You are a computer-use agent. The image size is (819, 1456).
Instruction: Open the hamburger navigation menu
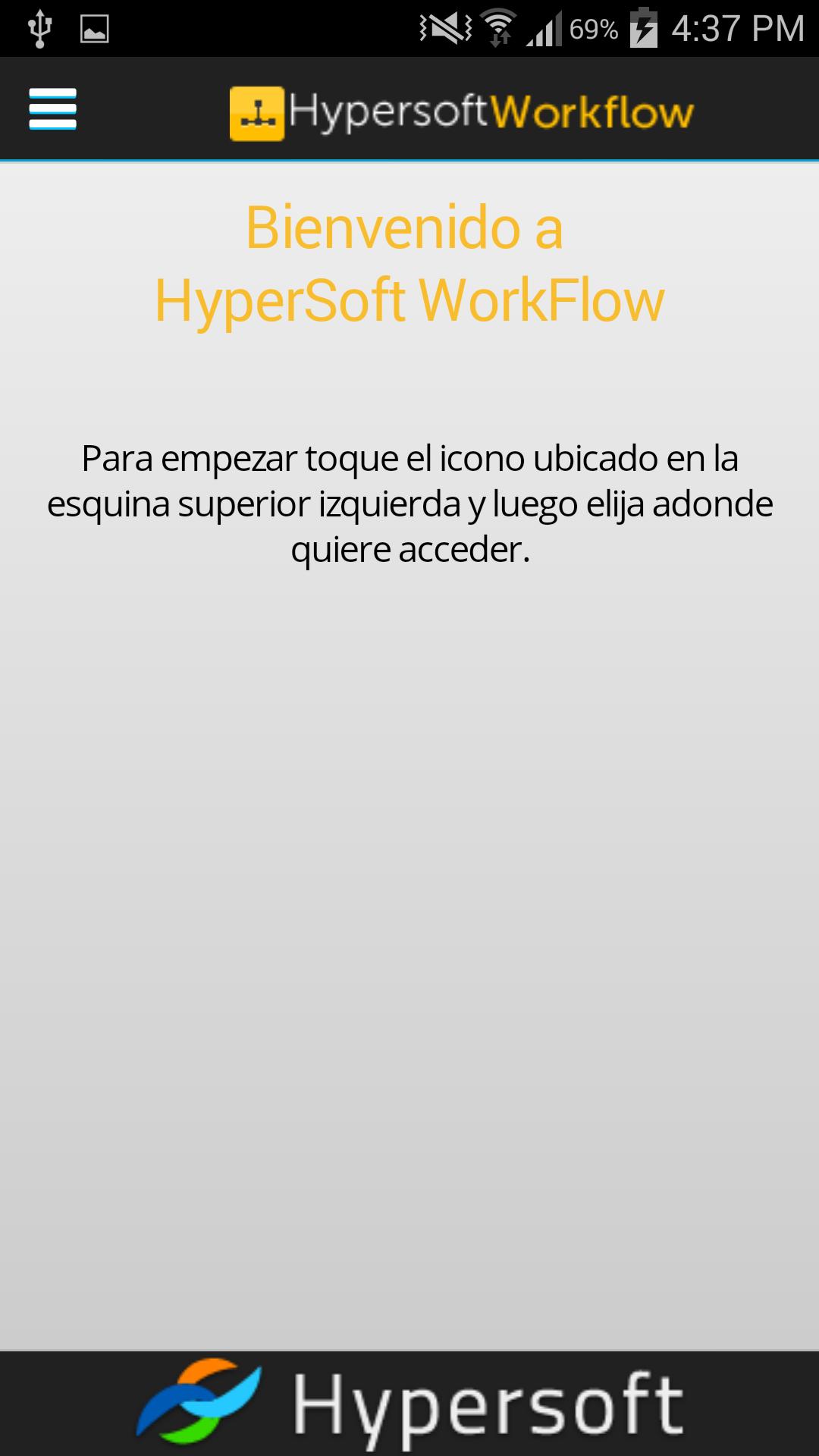[x=52, y=109]
